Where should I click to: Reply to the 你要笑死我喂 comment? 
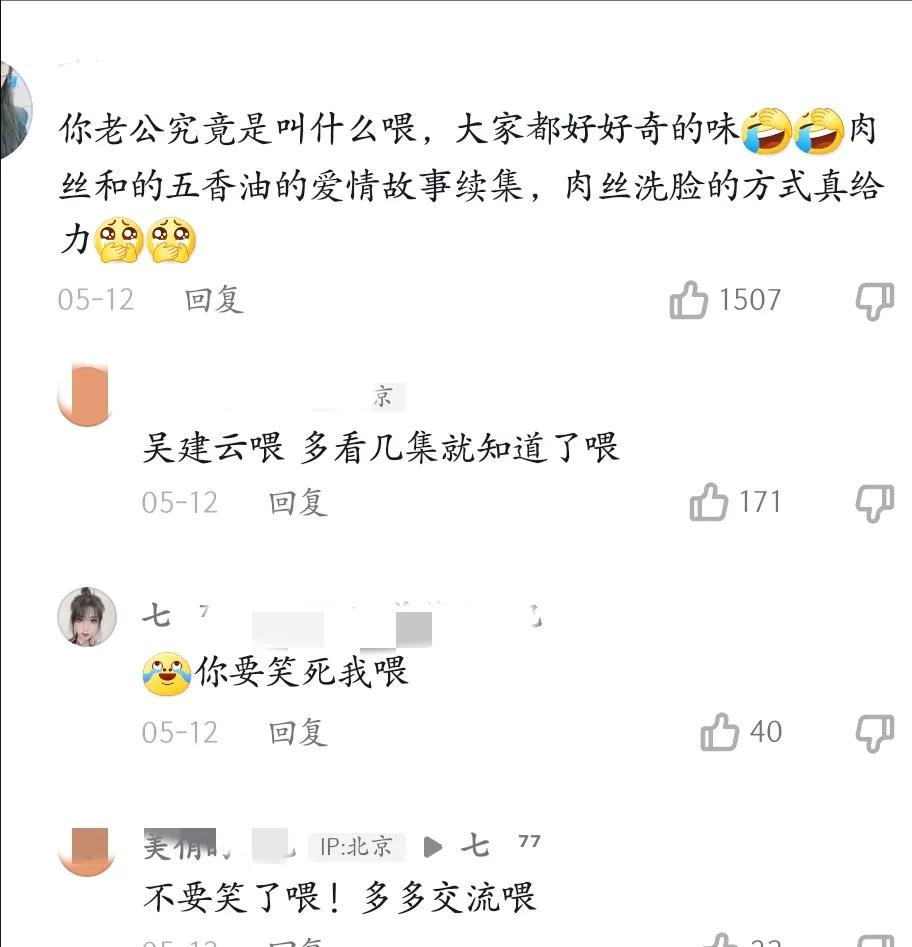pos(297,732)
